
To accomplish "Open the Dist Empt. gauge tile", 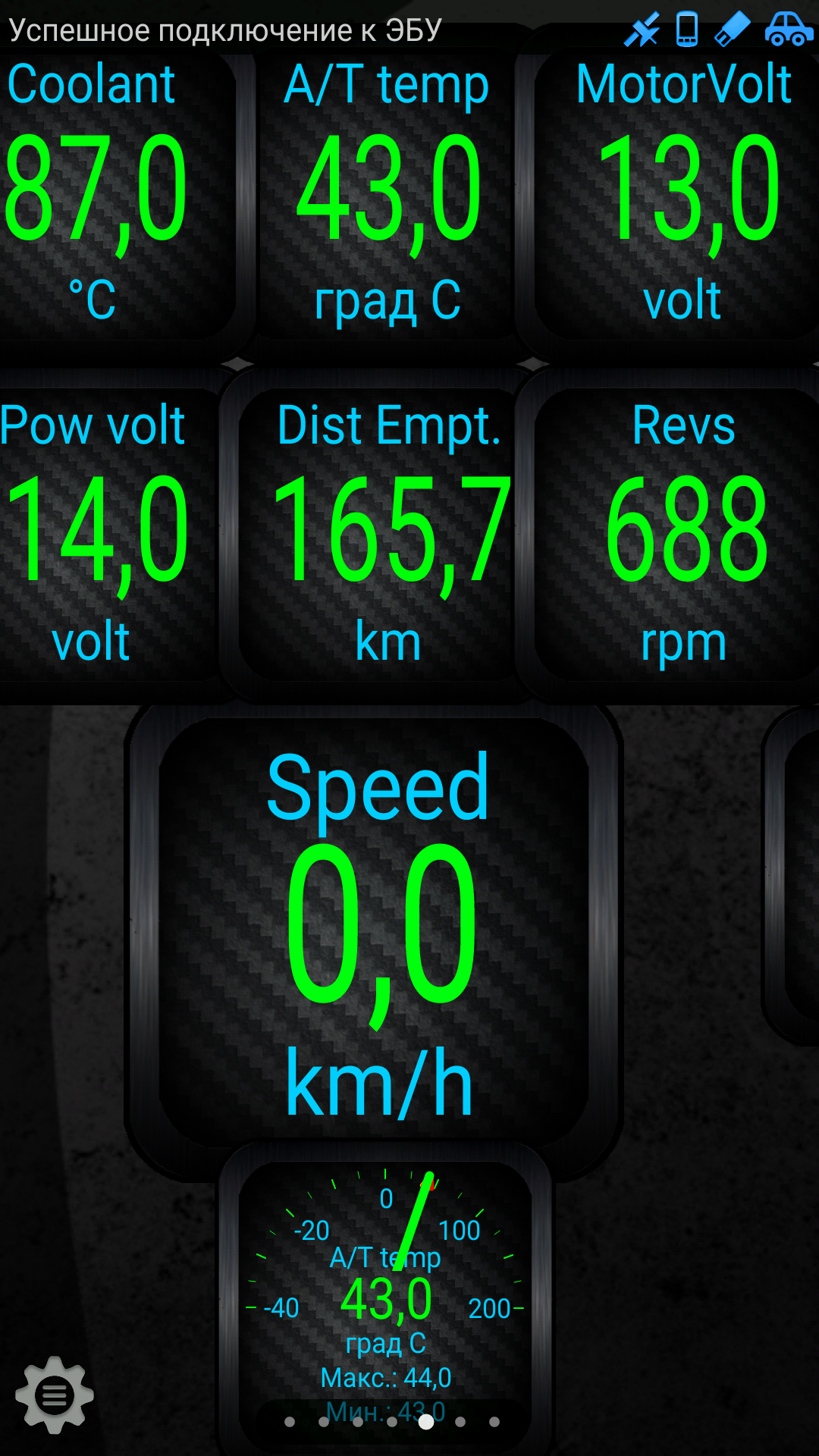I will [387, 531].
